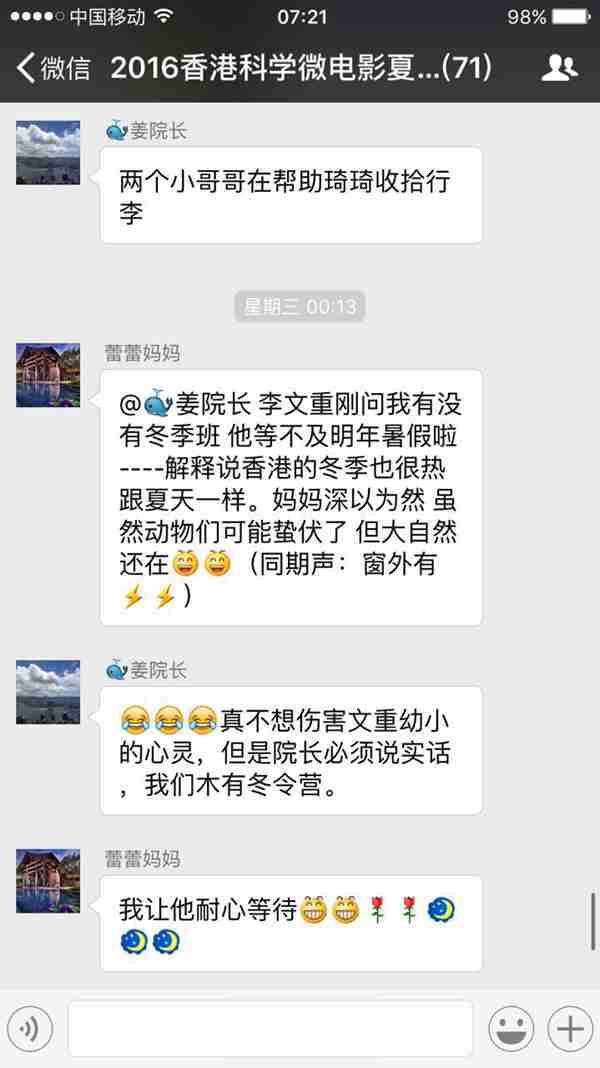Open 蕾蕾妈妈's avatar beside the 冬季班 message
Viewport: 600px width, 1068px height.
(x=48, y=375)
